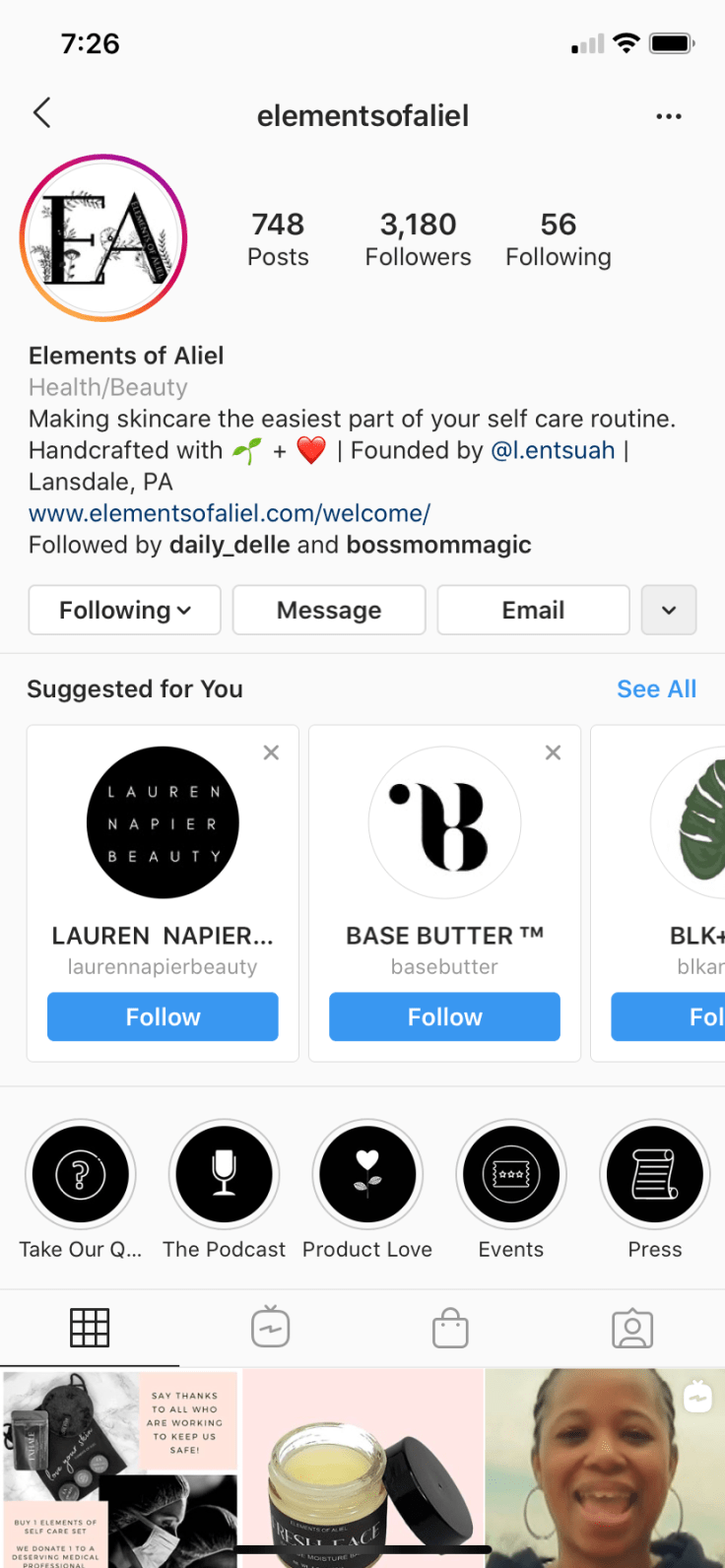View the Elements of Aliel profile story
The height and width of the screenshot is (1568, 725).
(103, 237)
